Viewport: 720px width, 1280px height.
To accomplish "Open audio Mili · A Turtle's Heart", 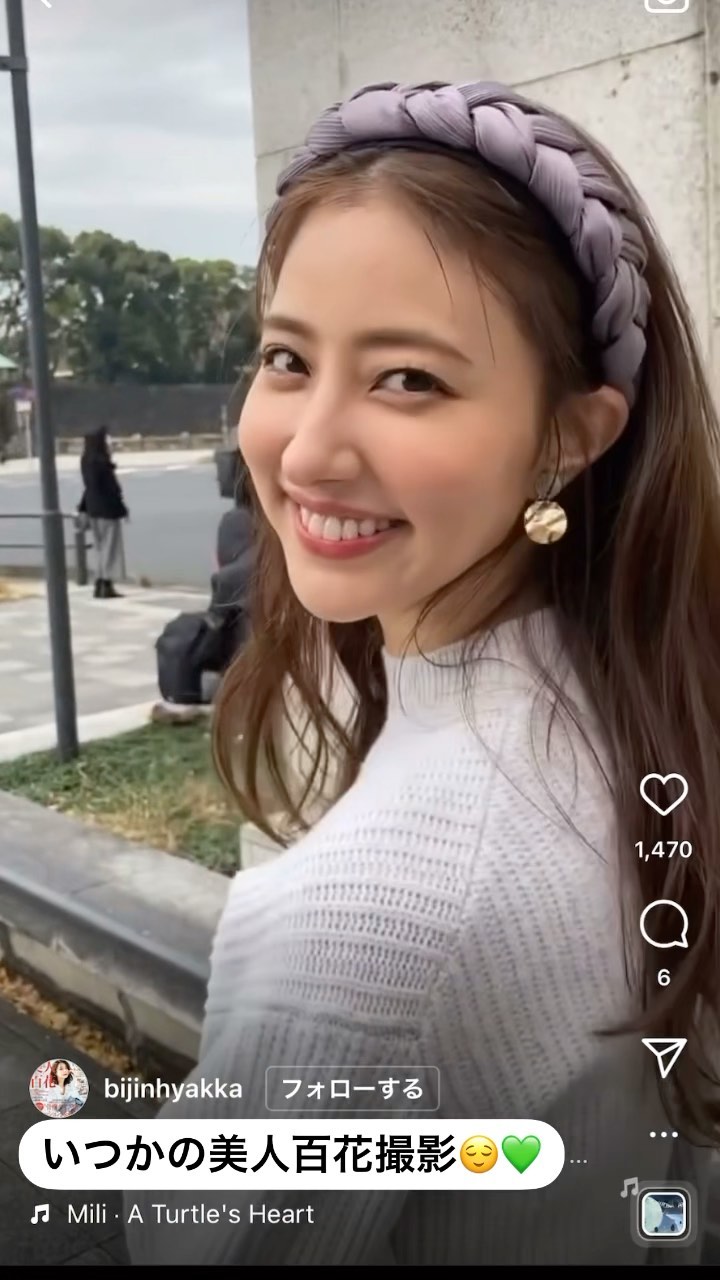I will tap(190, 1214).
